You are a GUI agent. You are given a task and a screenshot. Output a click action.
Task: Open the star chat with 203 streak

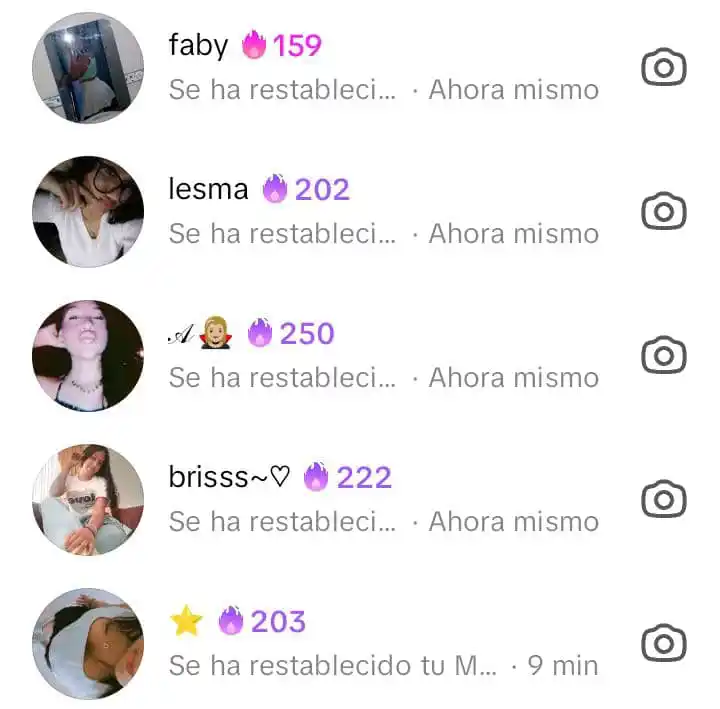383,644
